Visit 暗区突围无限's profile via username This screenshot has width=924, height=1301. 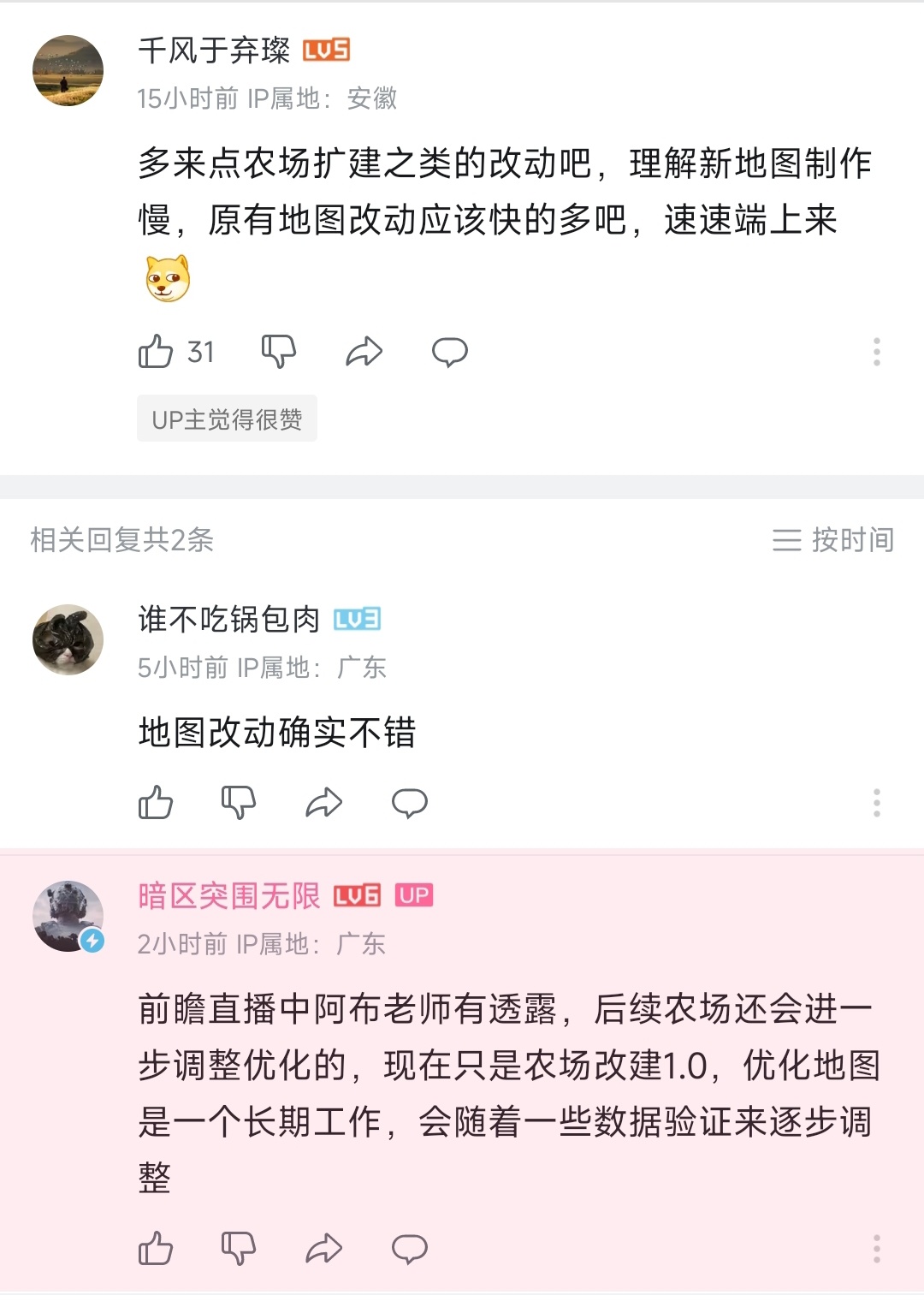228,896
